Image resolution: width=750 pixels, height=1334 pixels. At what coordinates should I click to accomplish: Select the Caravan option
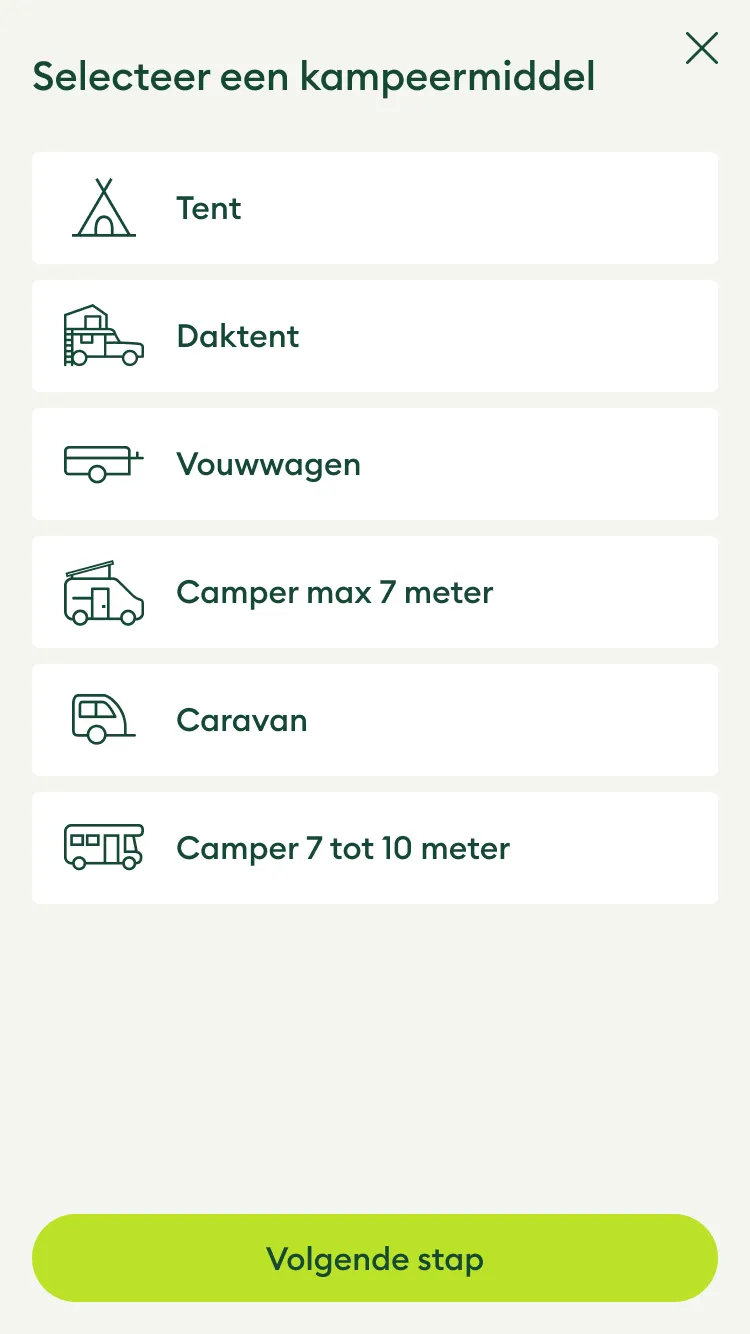375,720
